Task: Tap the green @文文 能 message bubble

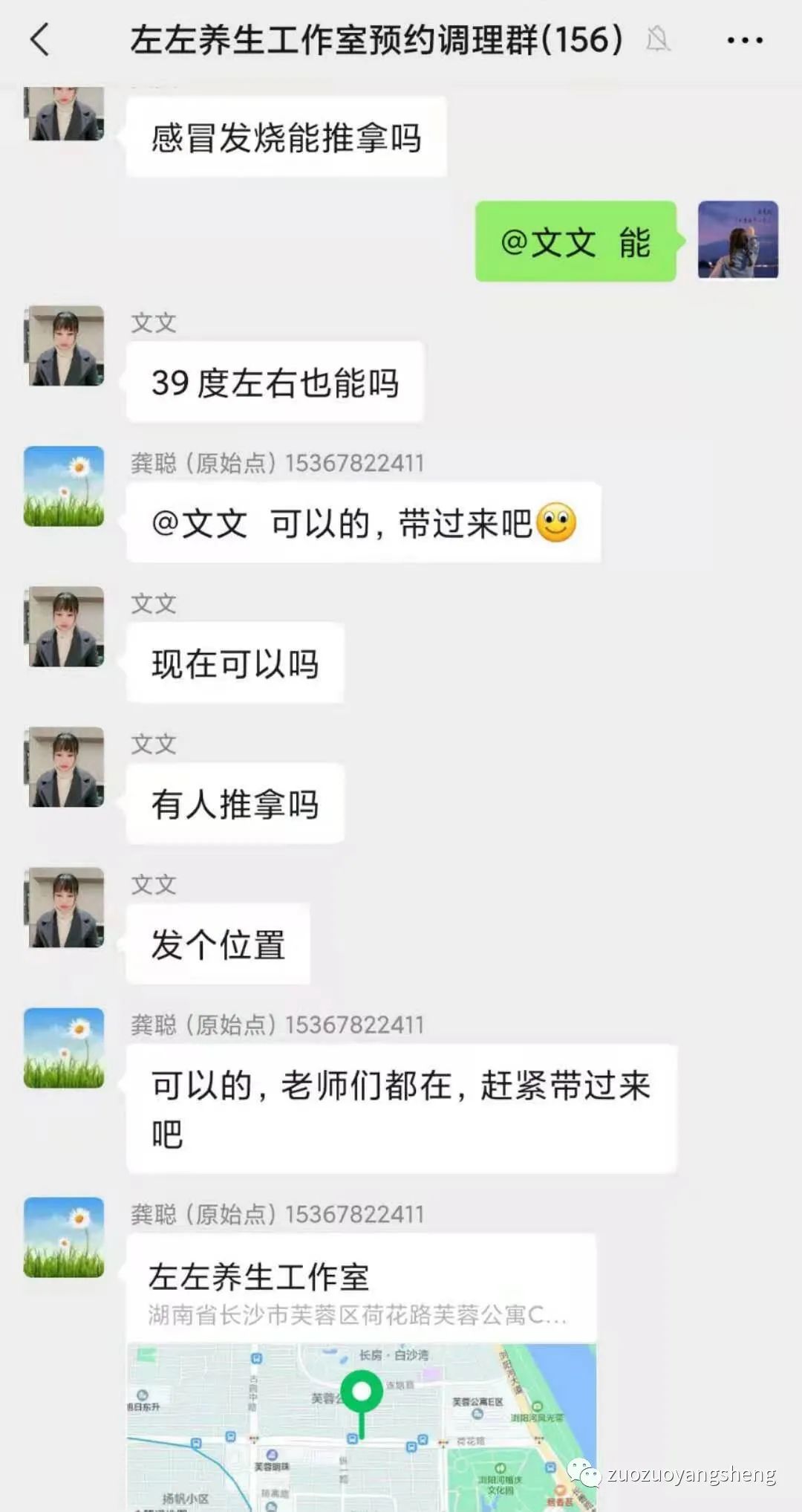Action: click(x=576, y=240)
